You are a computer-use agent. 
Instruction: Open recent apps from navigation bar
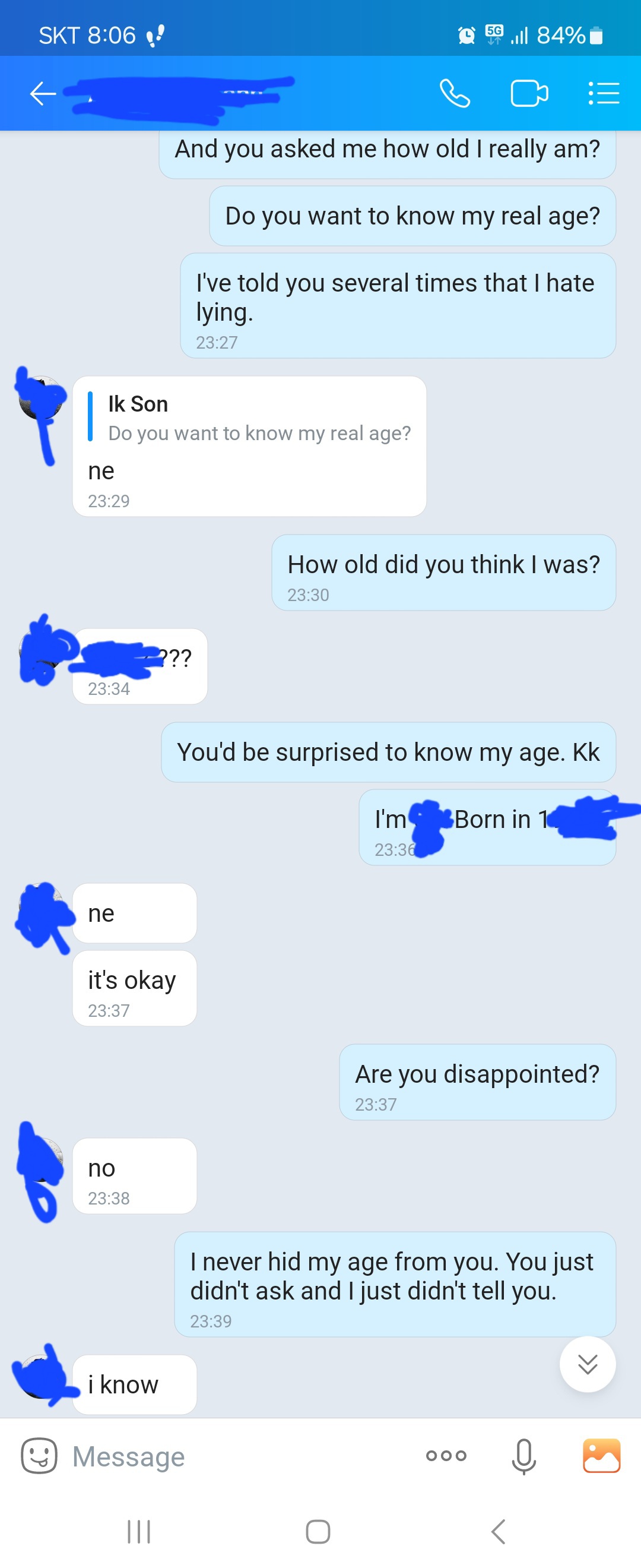pos(139,1532)
